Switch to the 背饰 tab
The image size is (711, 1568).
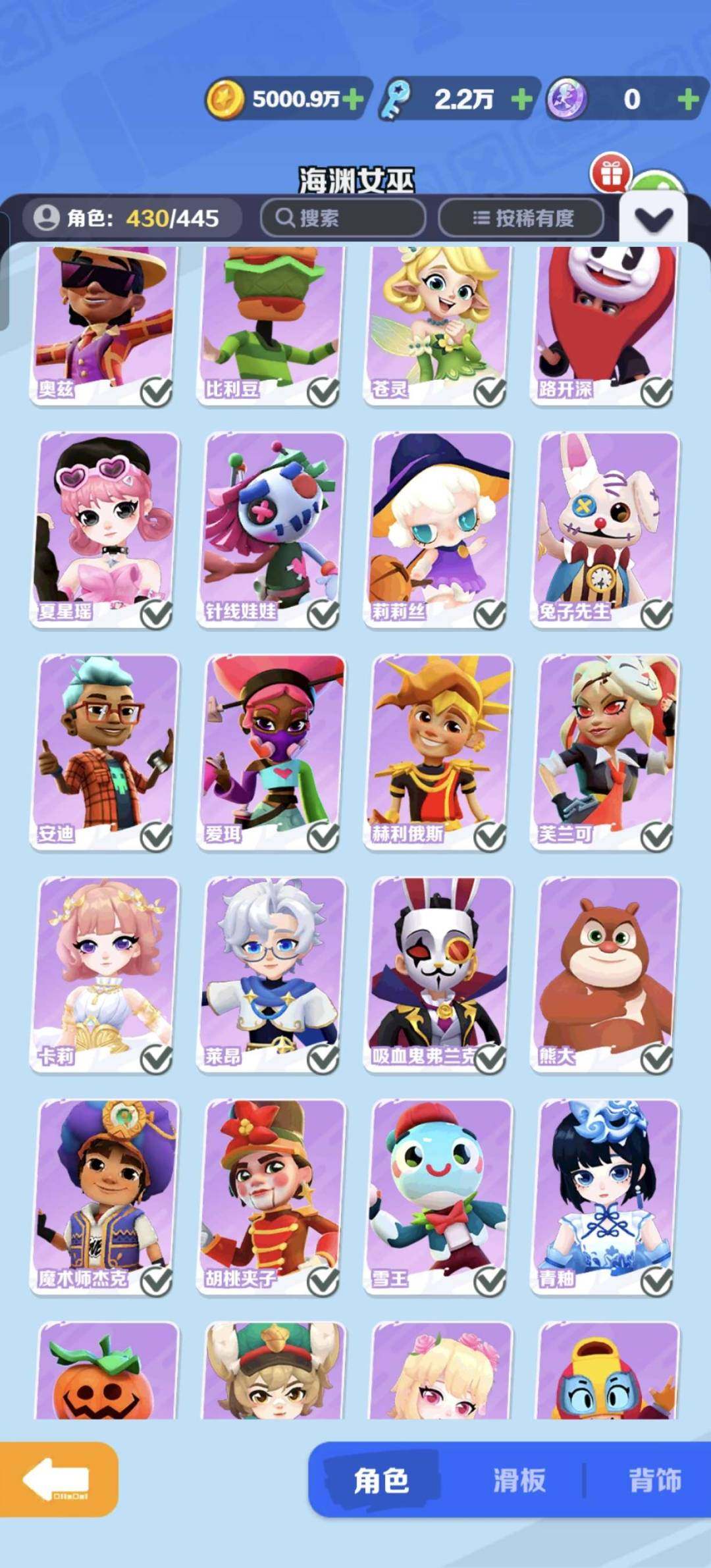654,1480
